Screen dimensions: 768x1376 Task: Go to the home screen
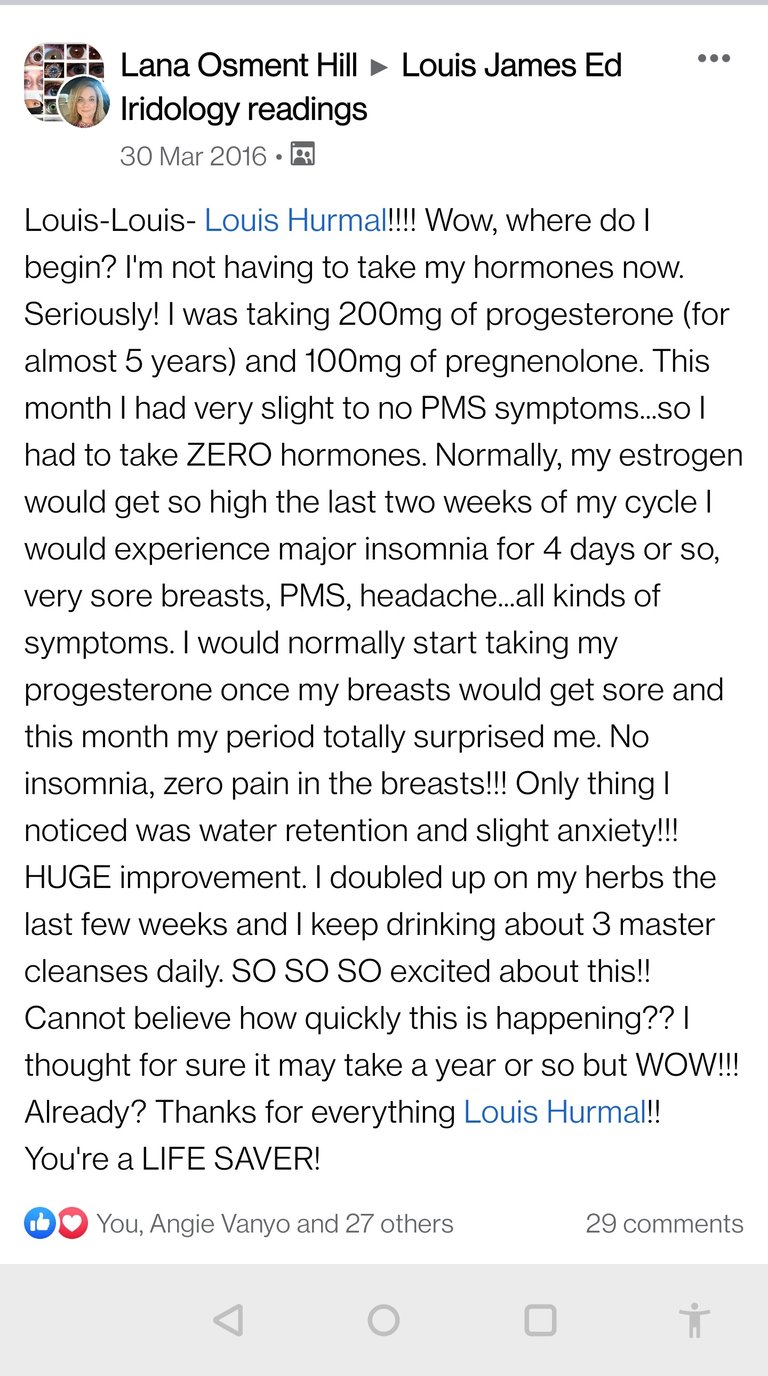pos(384,1320)
